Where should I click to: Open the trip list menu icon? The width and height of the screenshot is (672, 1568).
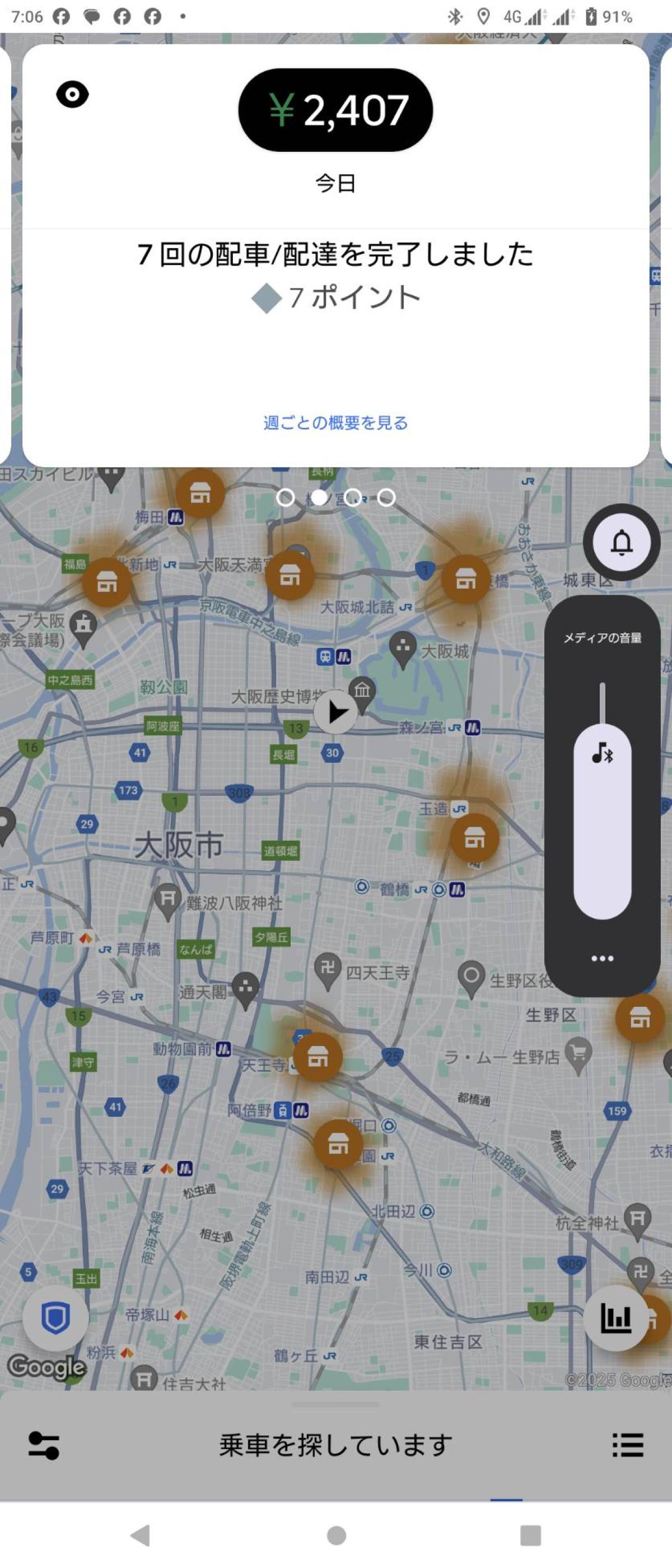click(628, 1445)
